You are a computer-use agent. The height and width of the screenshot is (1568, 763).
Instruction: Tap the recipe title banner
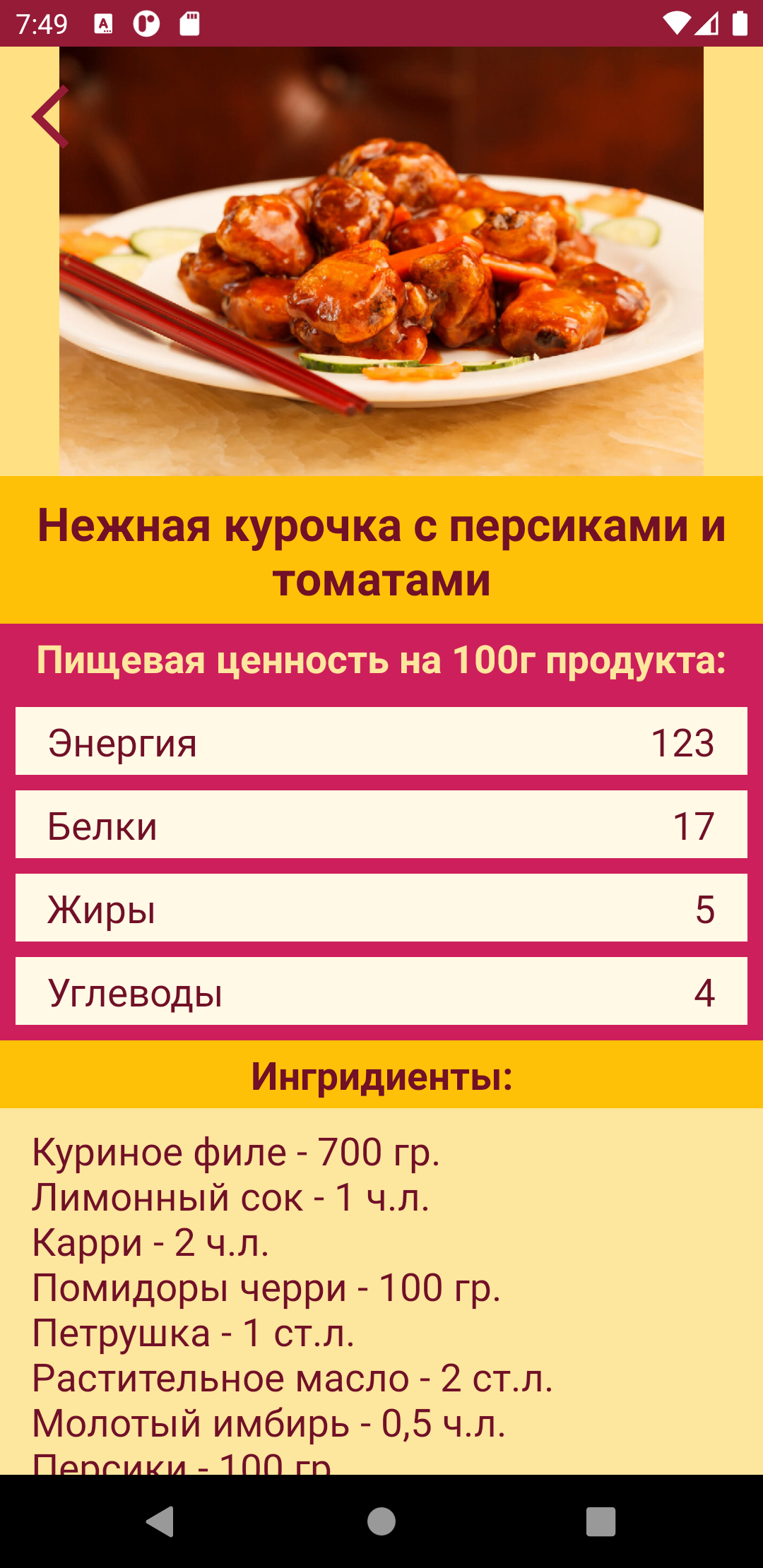[x=381, y=549]
